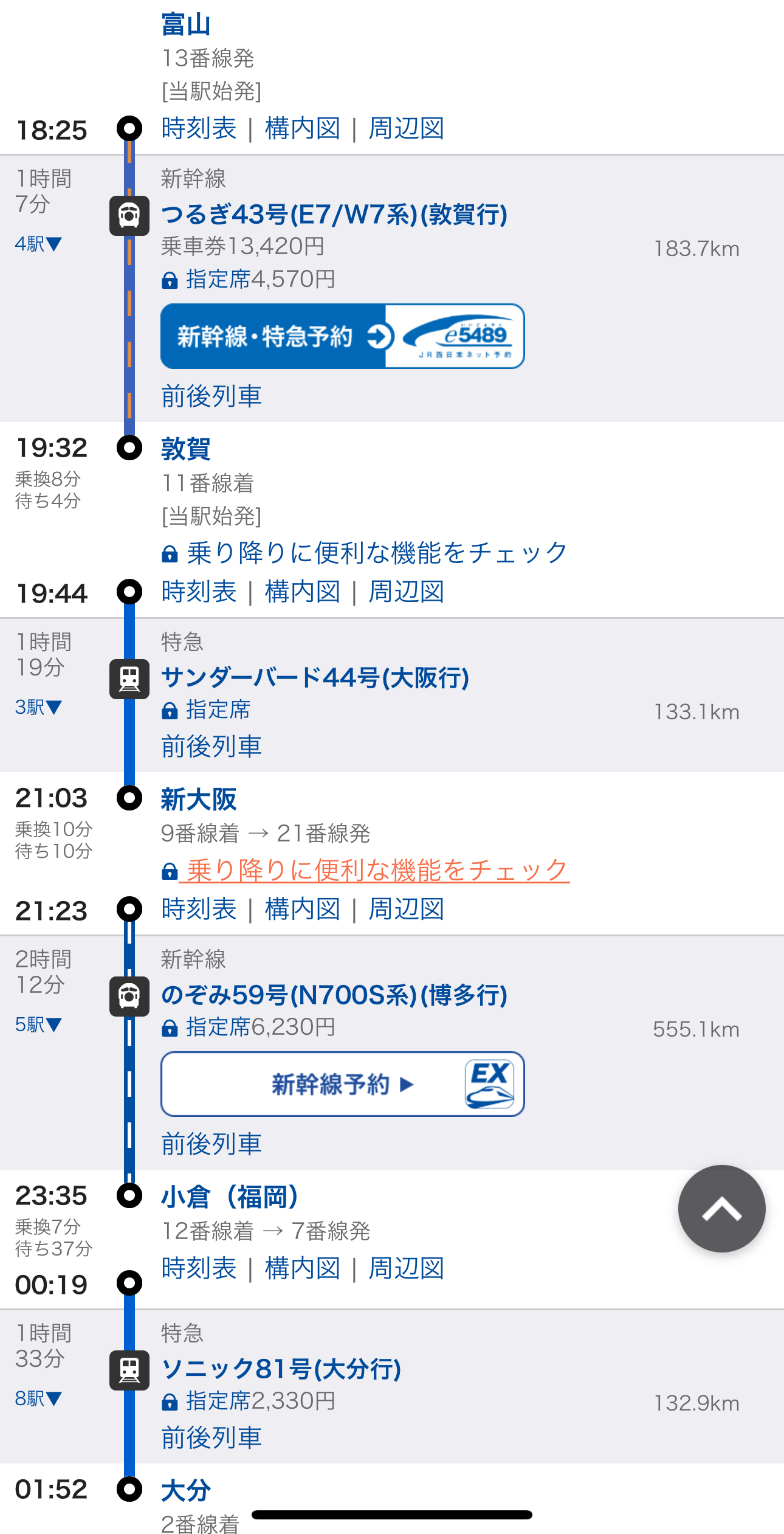Screen dimensions: 784x1534
Task: View 前後列車 for サンダーバード44号
Action: pos(211,747)
